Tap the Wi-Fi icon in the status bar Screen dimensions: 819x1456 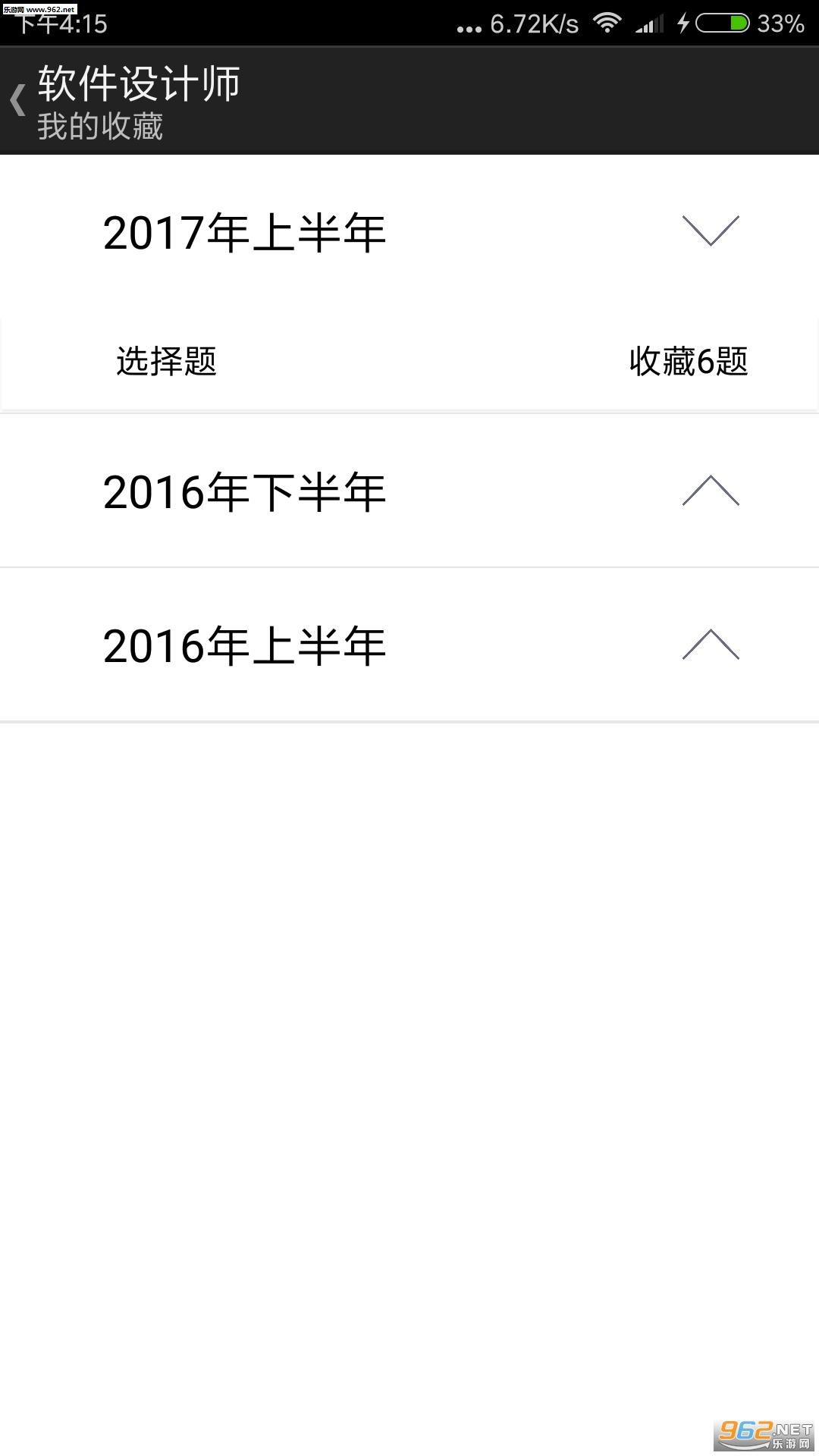pyautogui.click(x=607, y=23)
